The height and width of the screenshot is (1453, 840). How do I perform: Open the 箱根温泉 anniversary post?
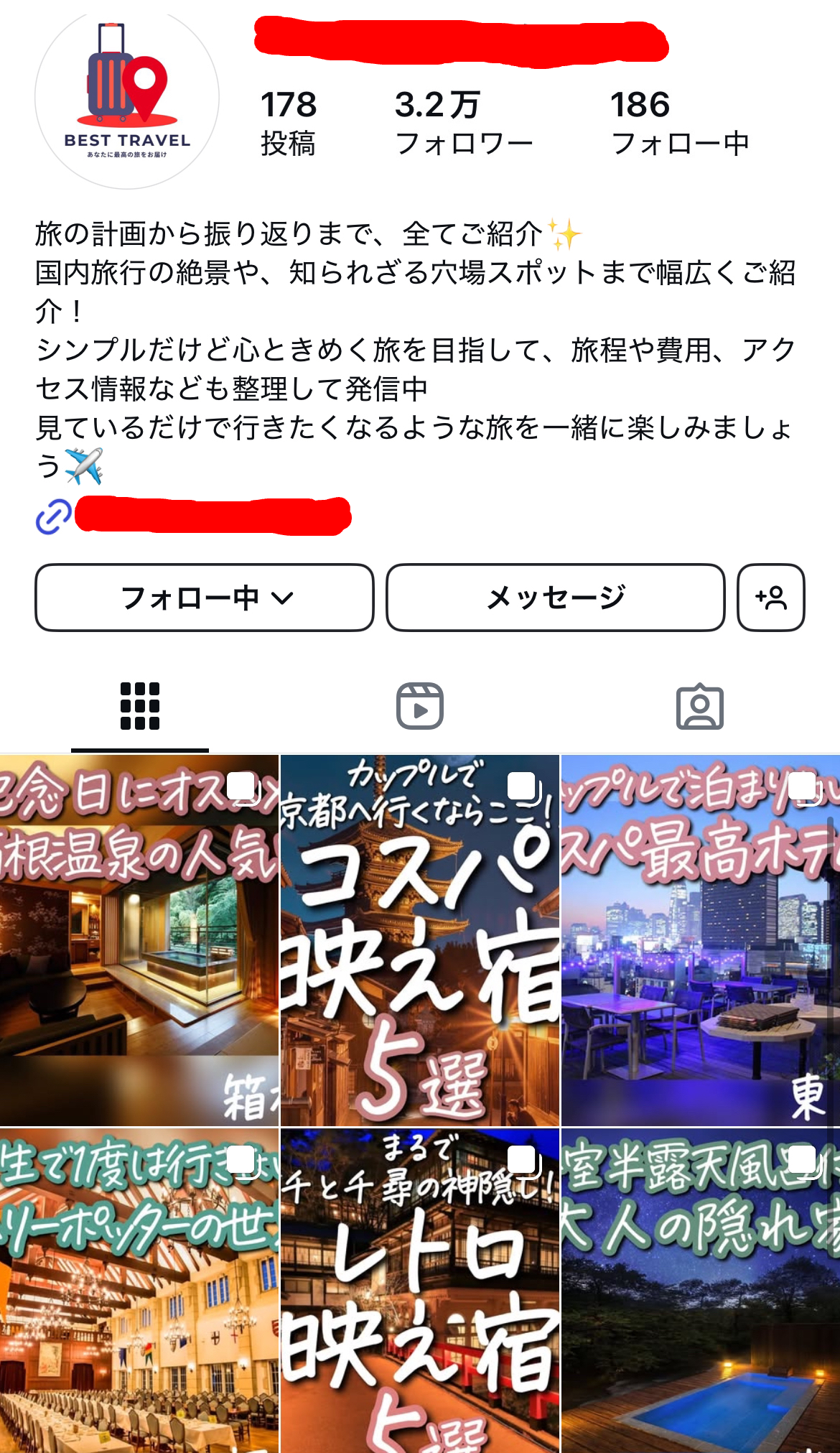click(x=139, y=940)
